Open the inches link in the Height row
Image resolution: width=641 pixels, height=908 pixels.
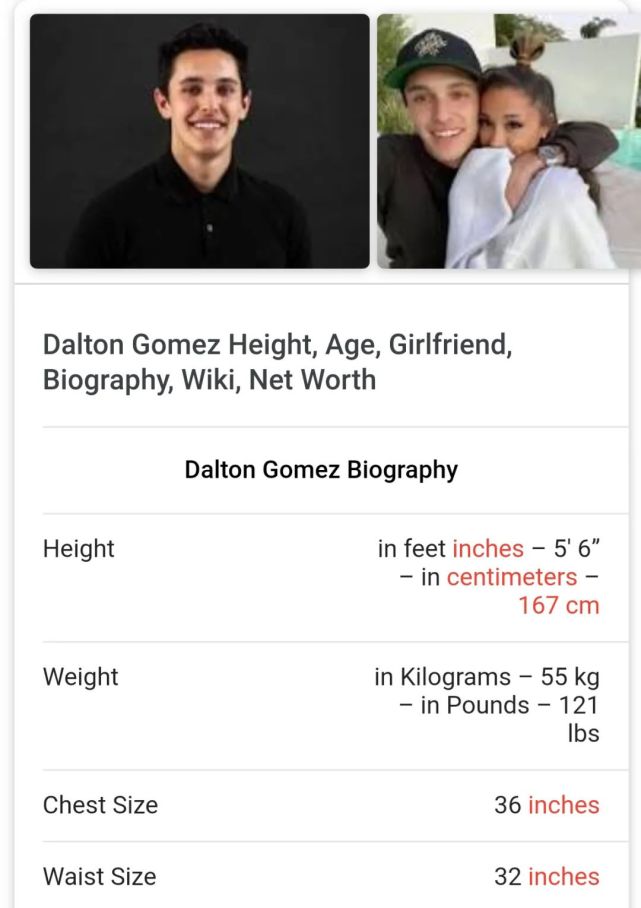488,549
